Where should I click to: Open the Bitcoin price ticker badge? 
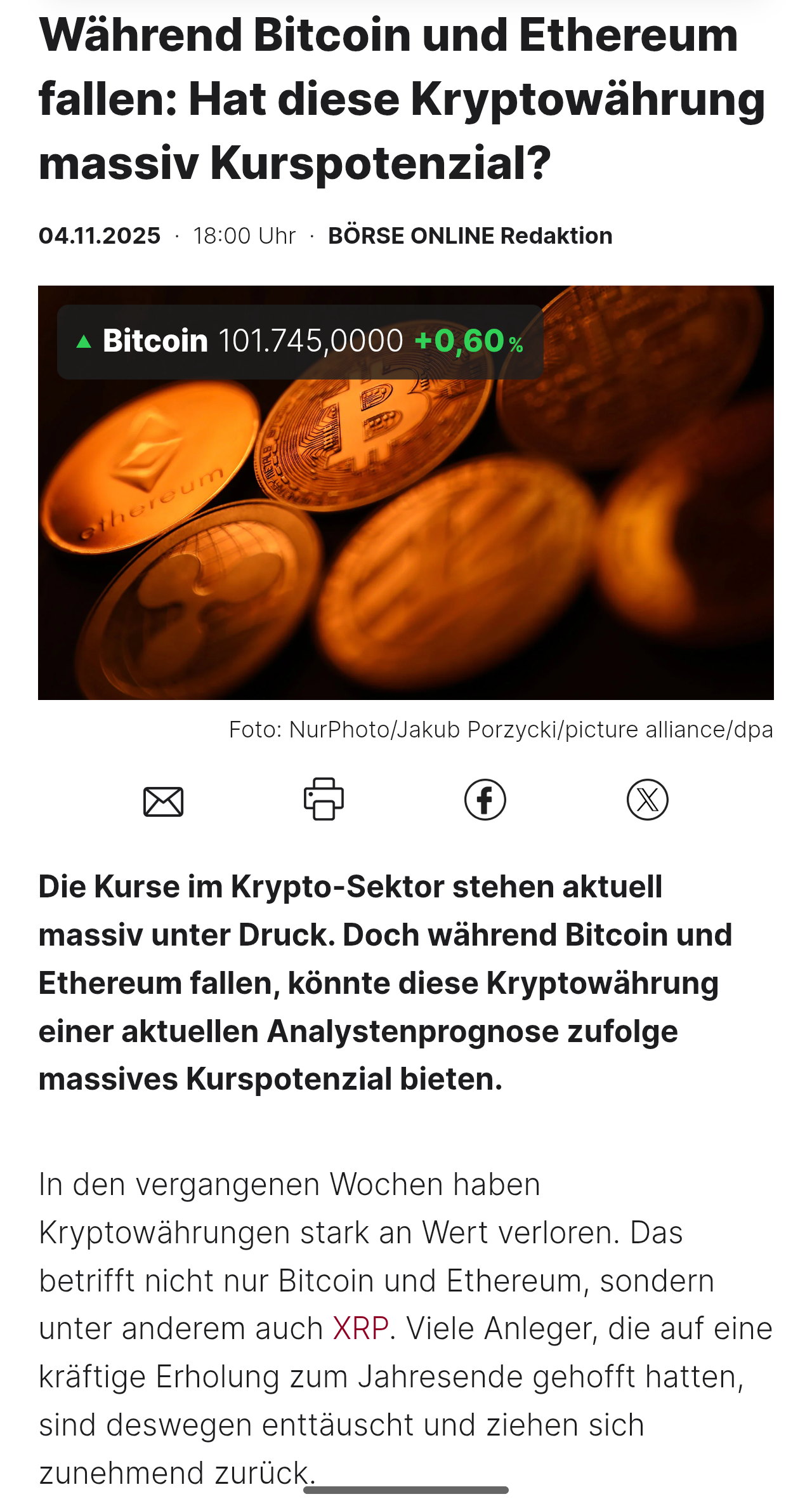pyautogui.click(x=300, y=341)
